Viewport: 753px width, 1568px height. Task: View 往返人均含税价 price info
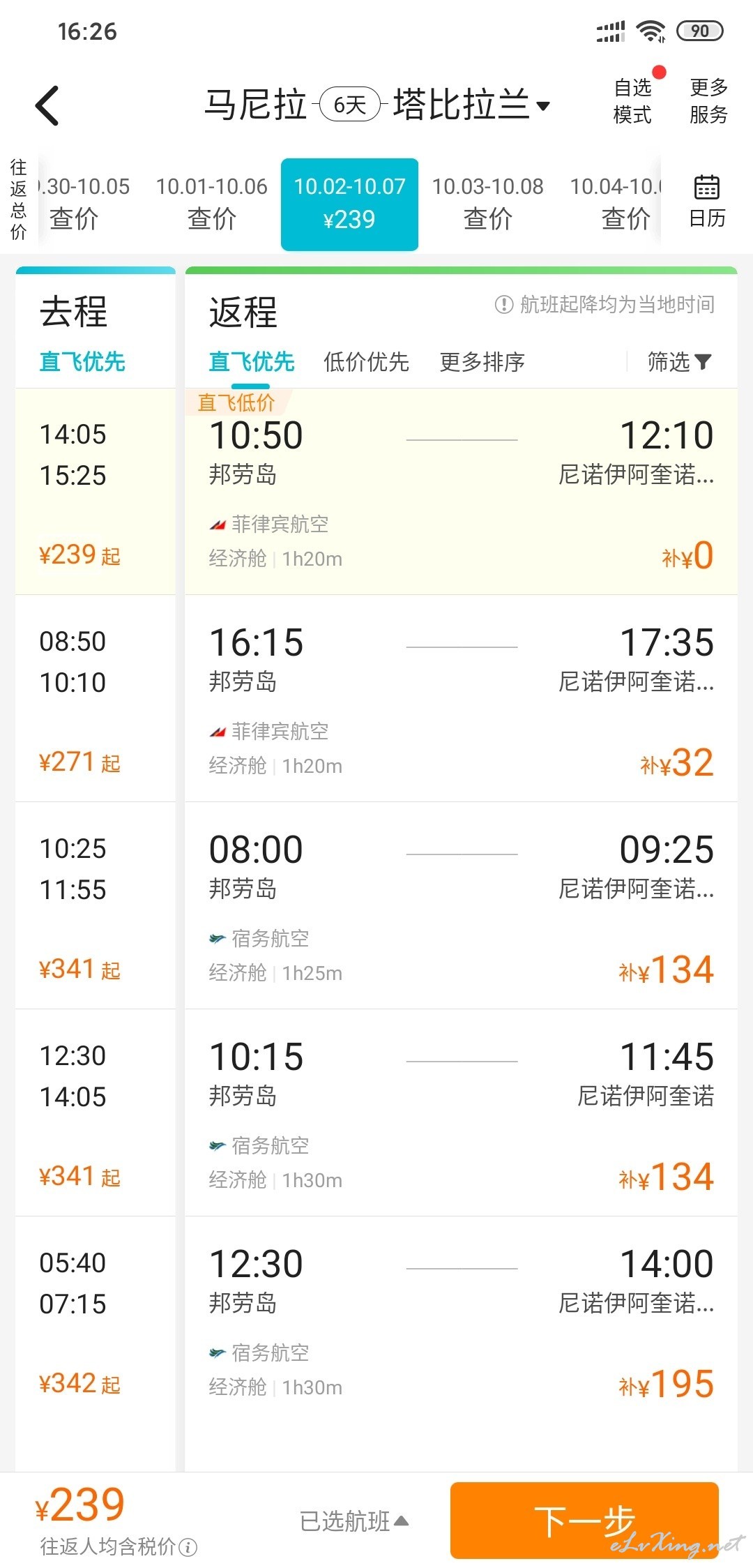click(119, 1546)
